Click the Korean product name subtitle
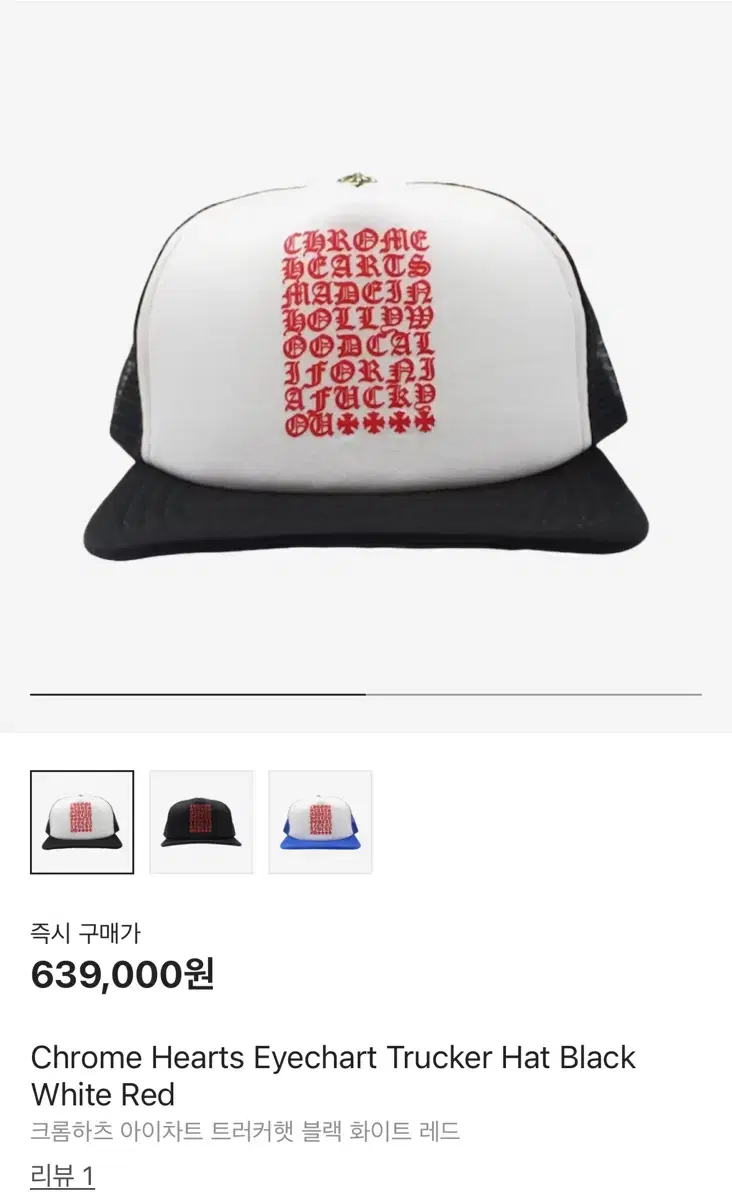Image resolution: width=732 pixels, height=1200 pixels. click(x=244, y=1128)
